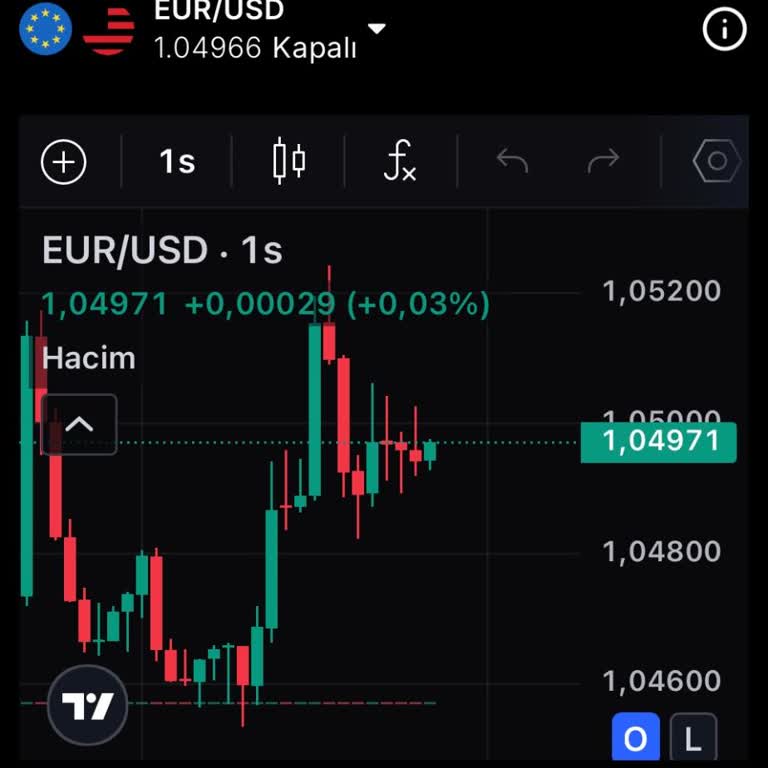Open the EUR/USD symbol dropdown
This screenshot has width=768, height=768.
[376, 28]
